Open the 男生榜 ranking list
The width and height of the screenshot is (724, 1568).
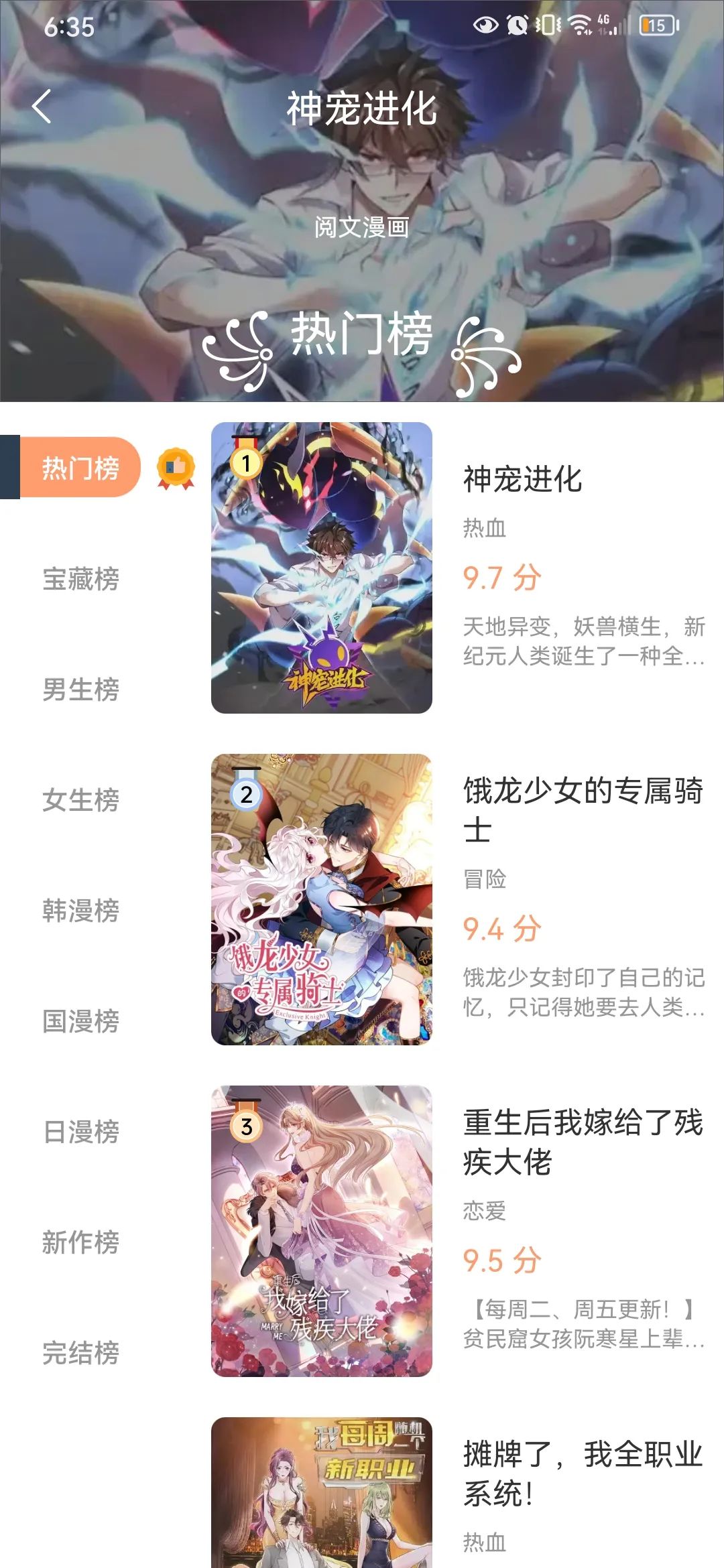[x=80, y=690]
